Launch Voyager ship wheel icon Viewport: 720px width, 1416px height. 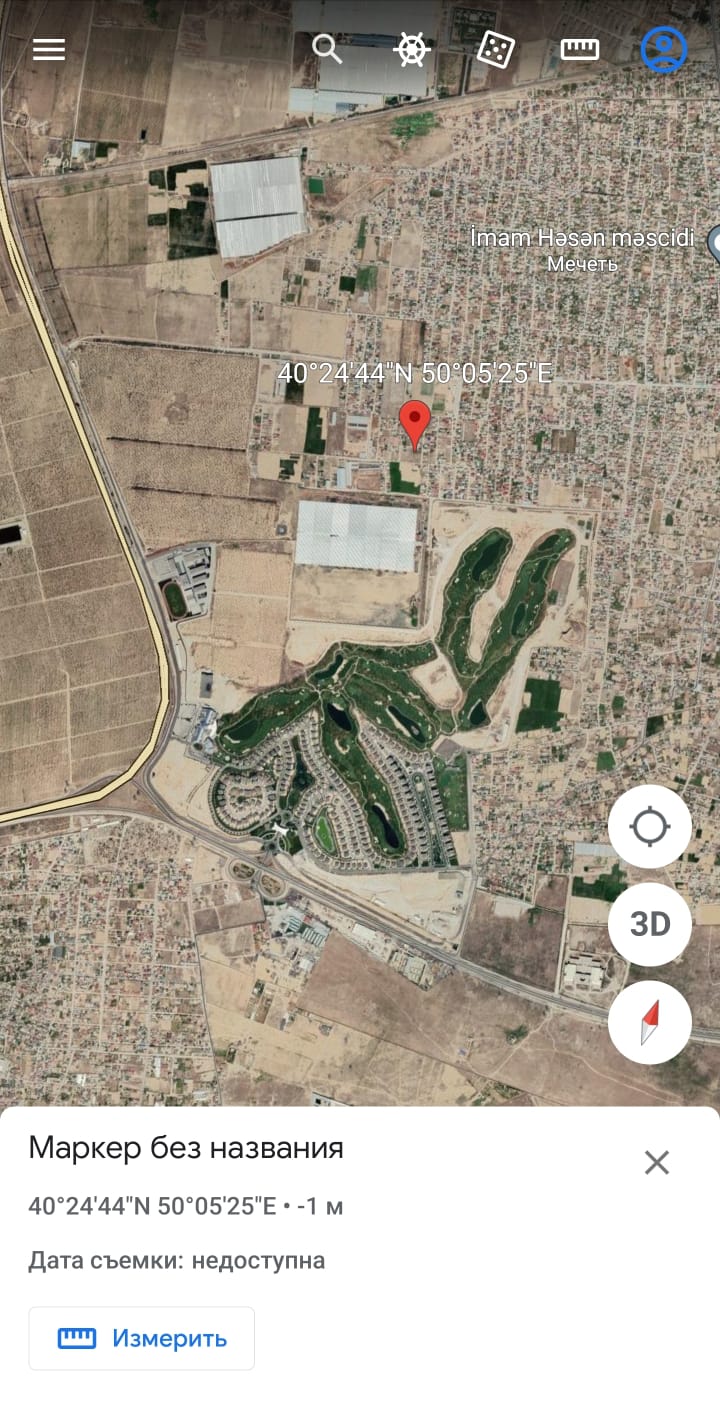(x=412, y=49)
